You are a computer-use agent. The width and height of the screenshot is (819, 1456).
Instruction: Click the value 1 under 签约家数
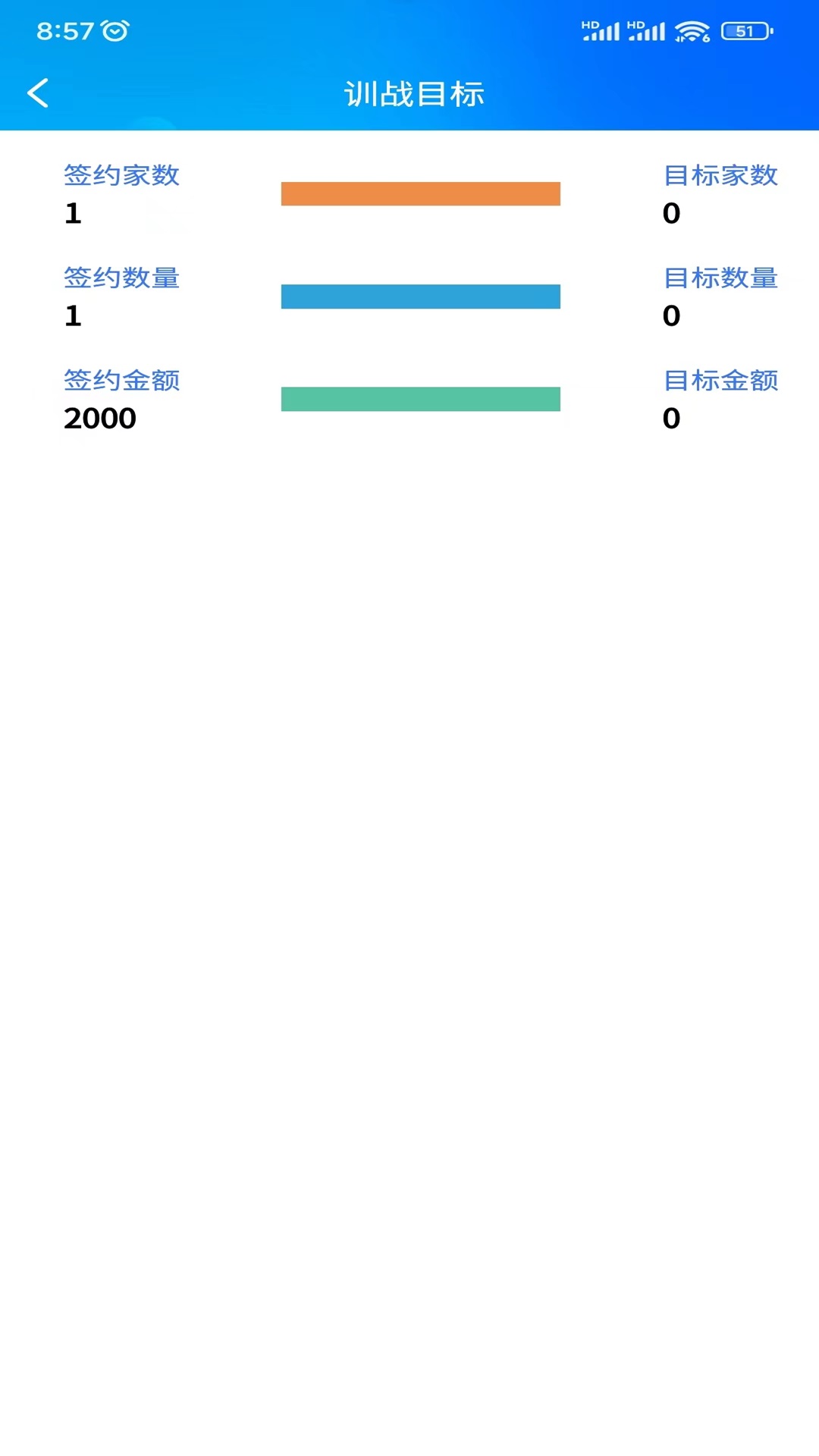pyautogui.click(x=72, y=213)
